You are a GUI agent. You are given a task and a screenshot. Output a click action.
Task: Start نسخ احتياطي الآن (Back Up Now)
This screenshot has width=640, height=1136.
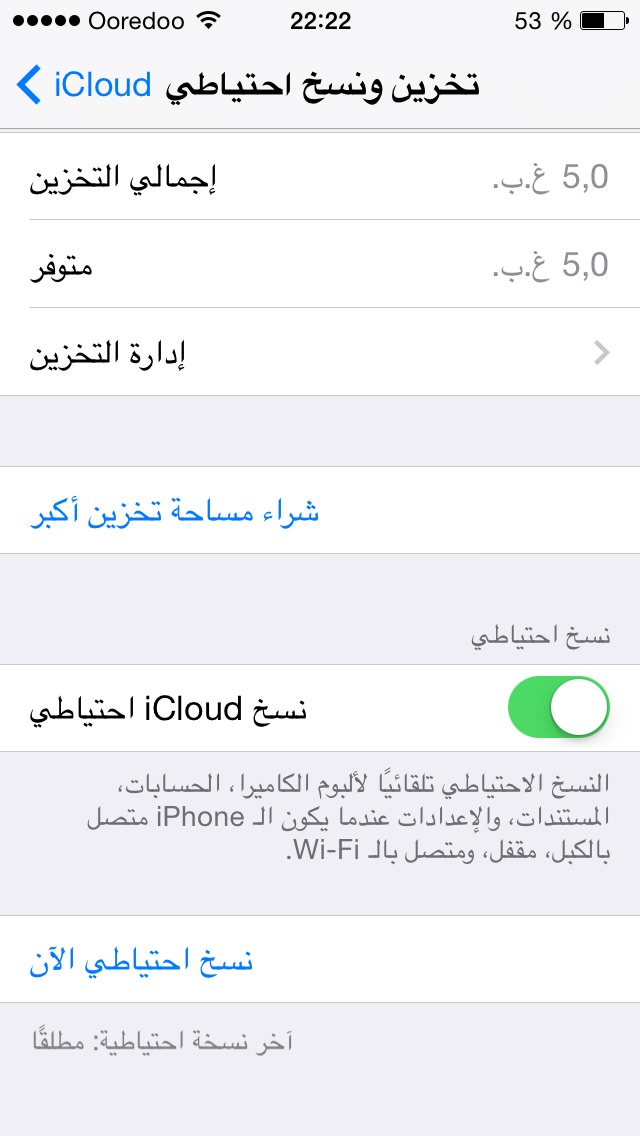tap(320, 959)
